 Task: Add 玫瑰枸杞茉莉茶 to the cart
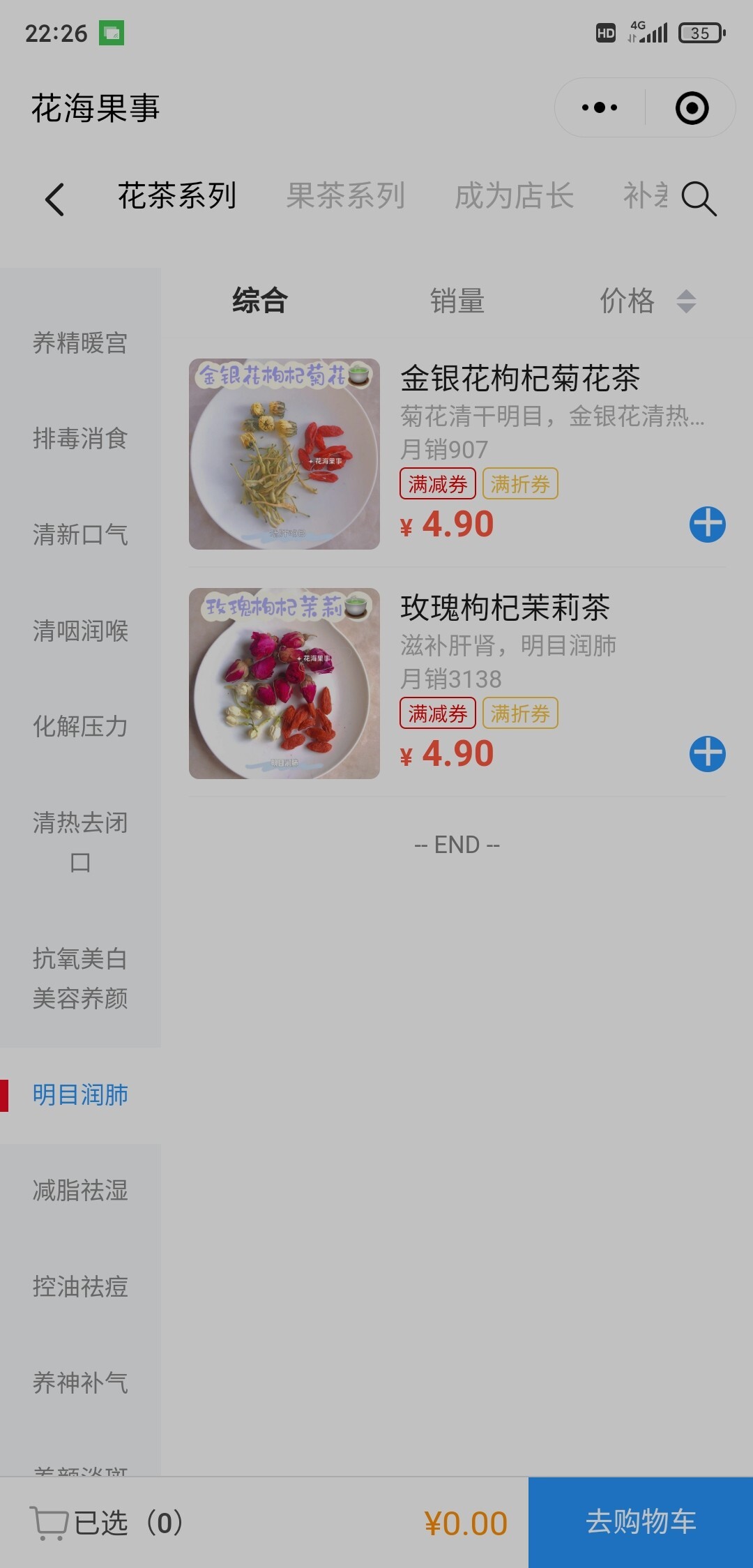pyautogui.click(x=707, y=754)
